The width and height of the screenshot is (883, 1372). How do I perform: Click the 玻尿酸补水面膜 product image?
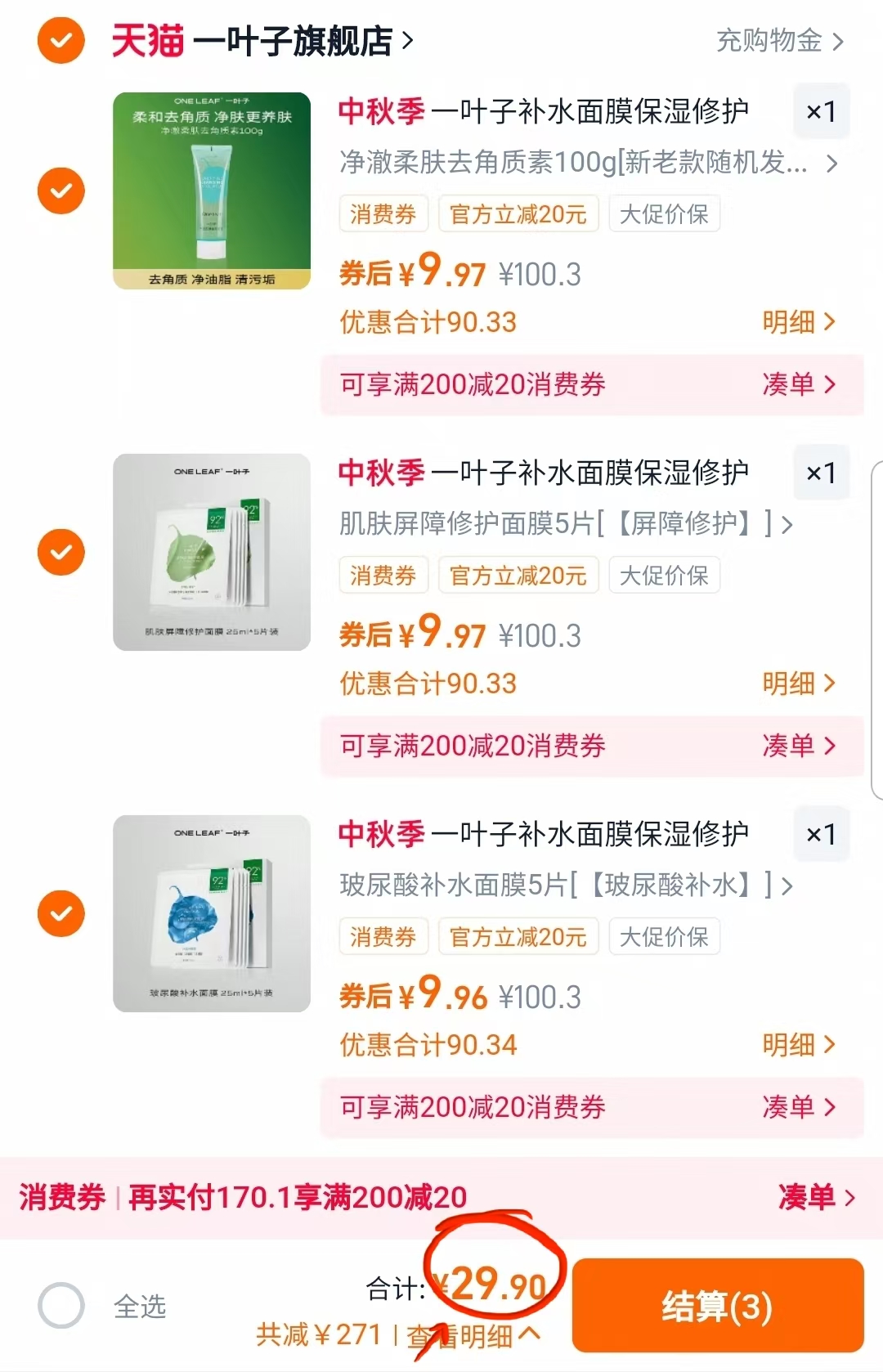(x=211, y=913)
